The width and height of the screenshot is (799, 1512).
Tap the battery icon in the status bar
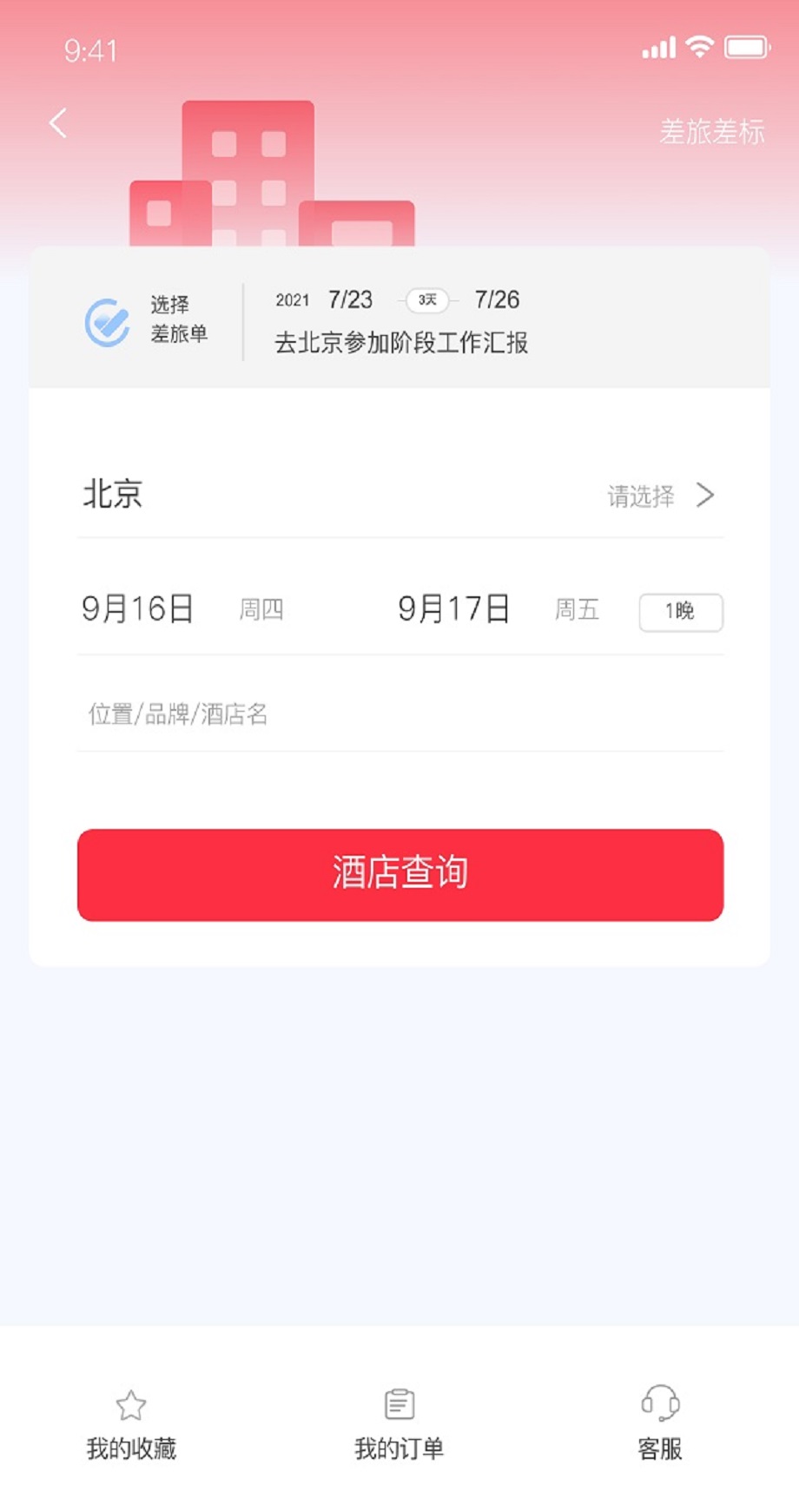tap(747, 47)
